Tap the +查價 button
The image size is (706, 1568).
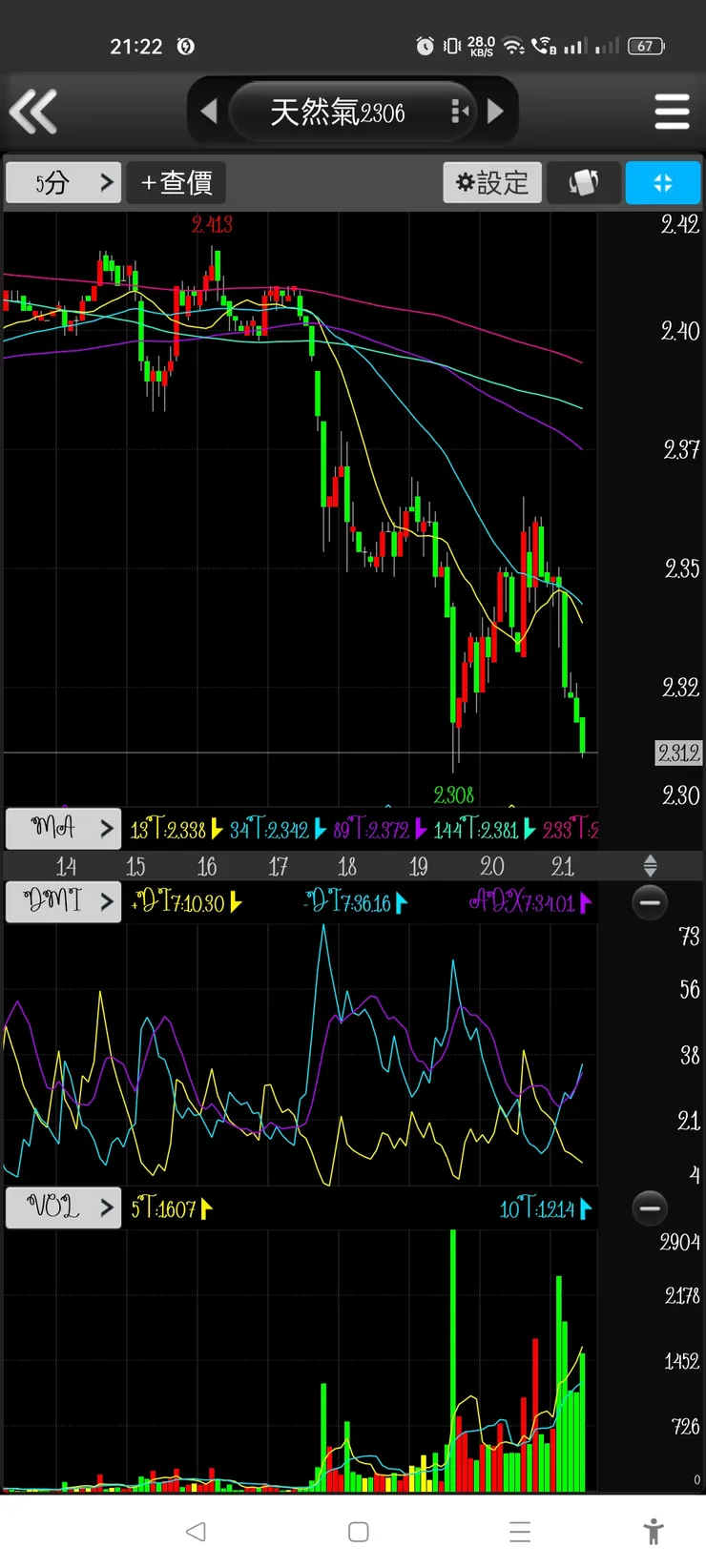coord(176,182)
